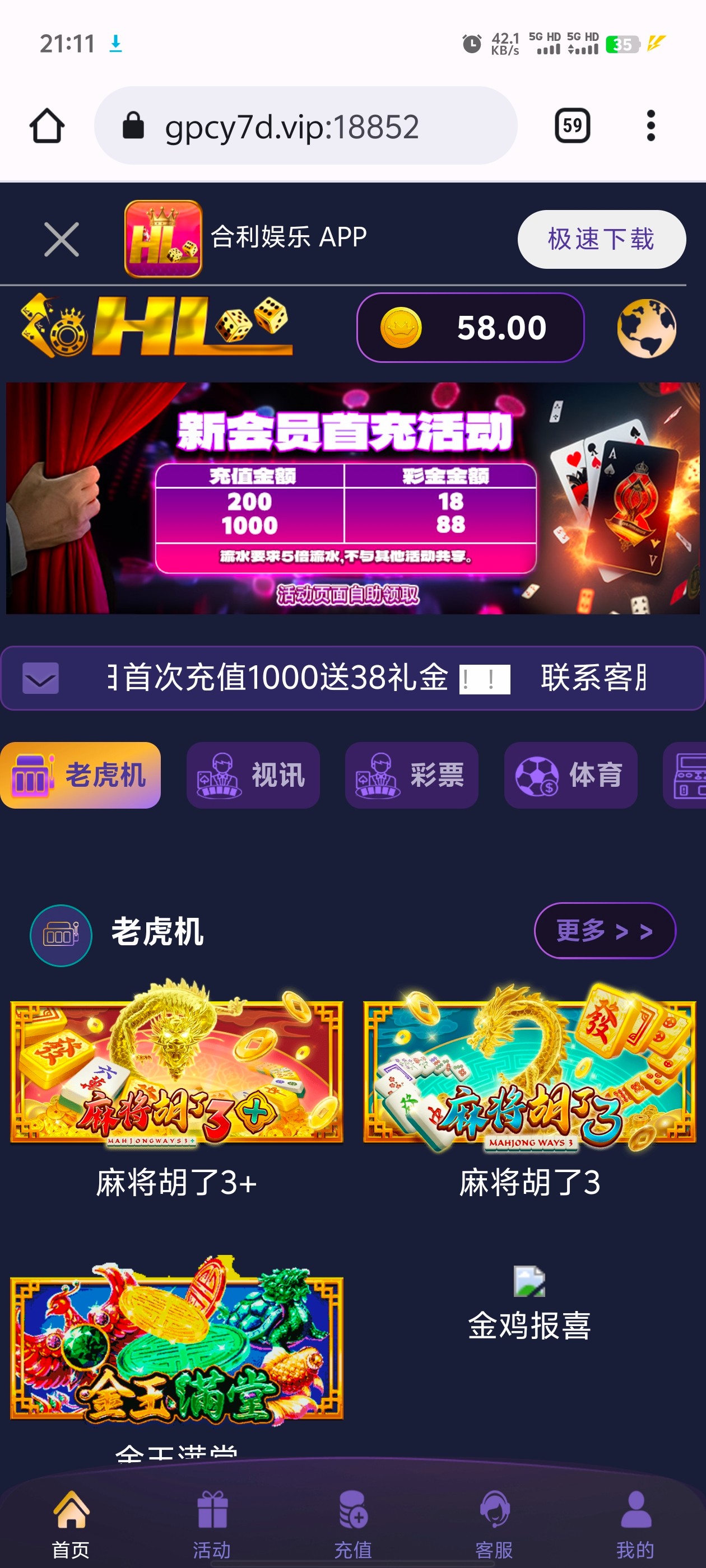The width and height of the screenshot is (706, 1568).
Task: Select the 老虎机 category tab
Action: (81, 775)
